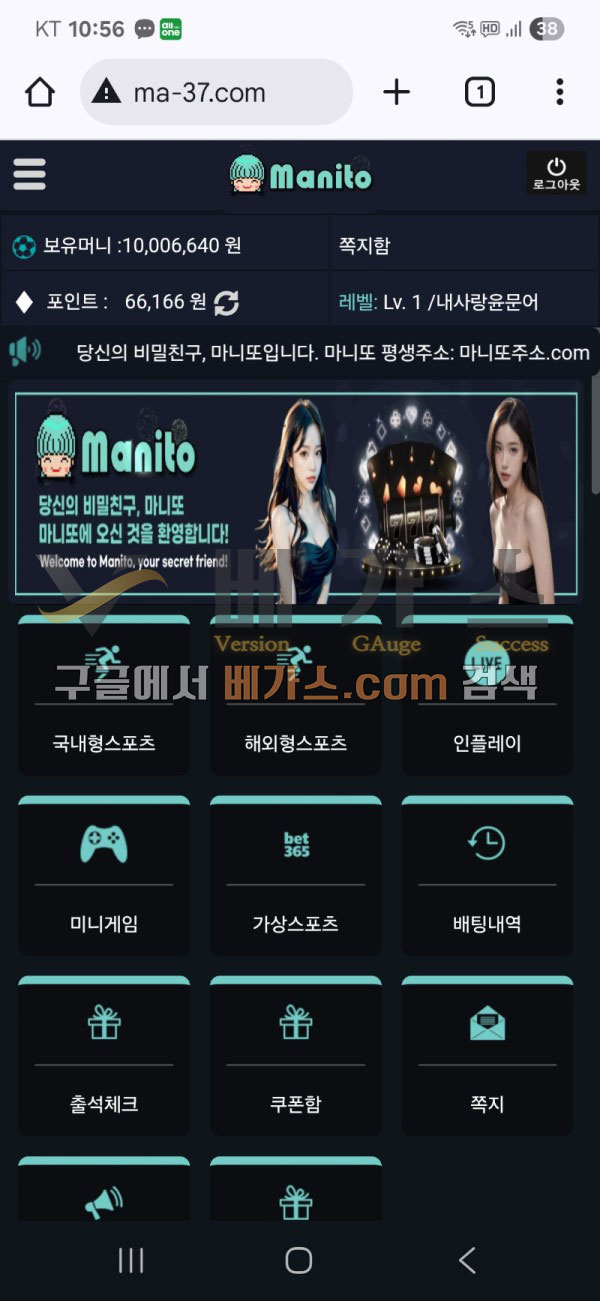Open 쪽지함 message box in header
This screenshot has height=1301, width=600.
coord(364,245)
